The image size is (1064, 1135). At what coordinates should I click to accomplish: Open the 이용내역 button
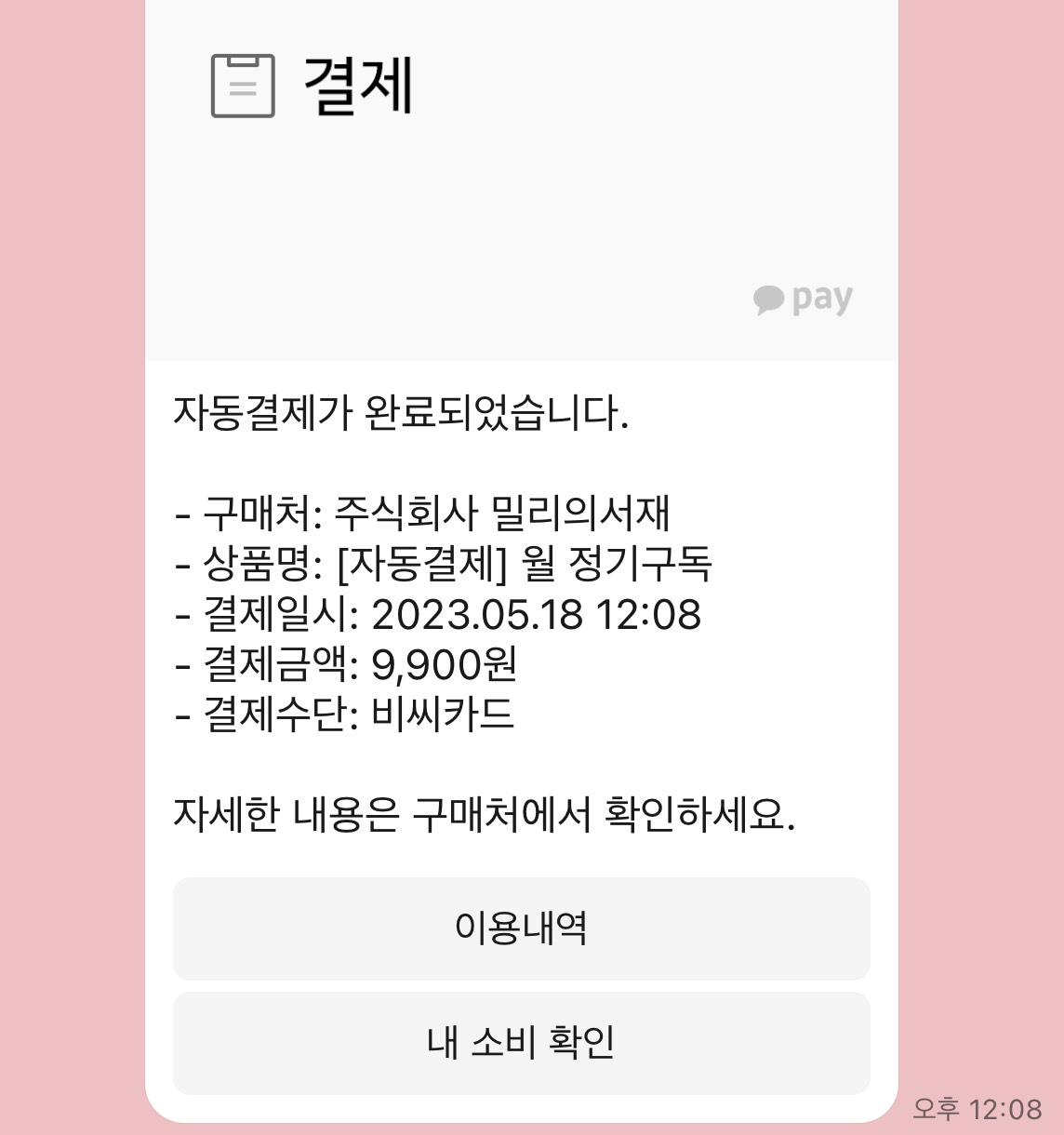click(x=521, y=928)
